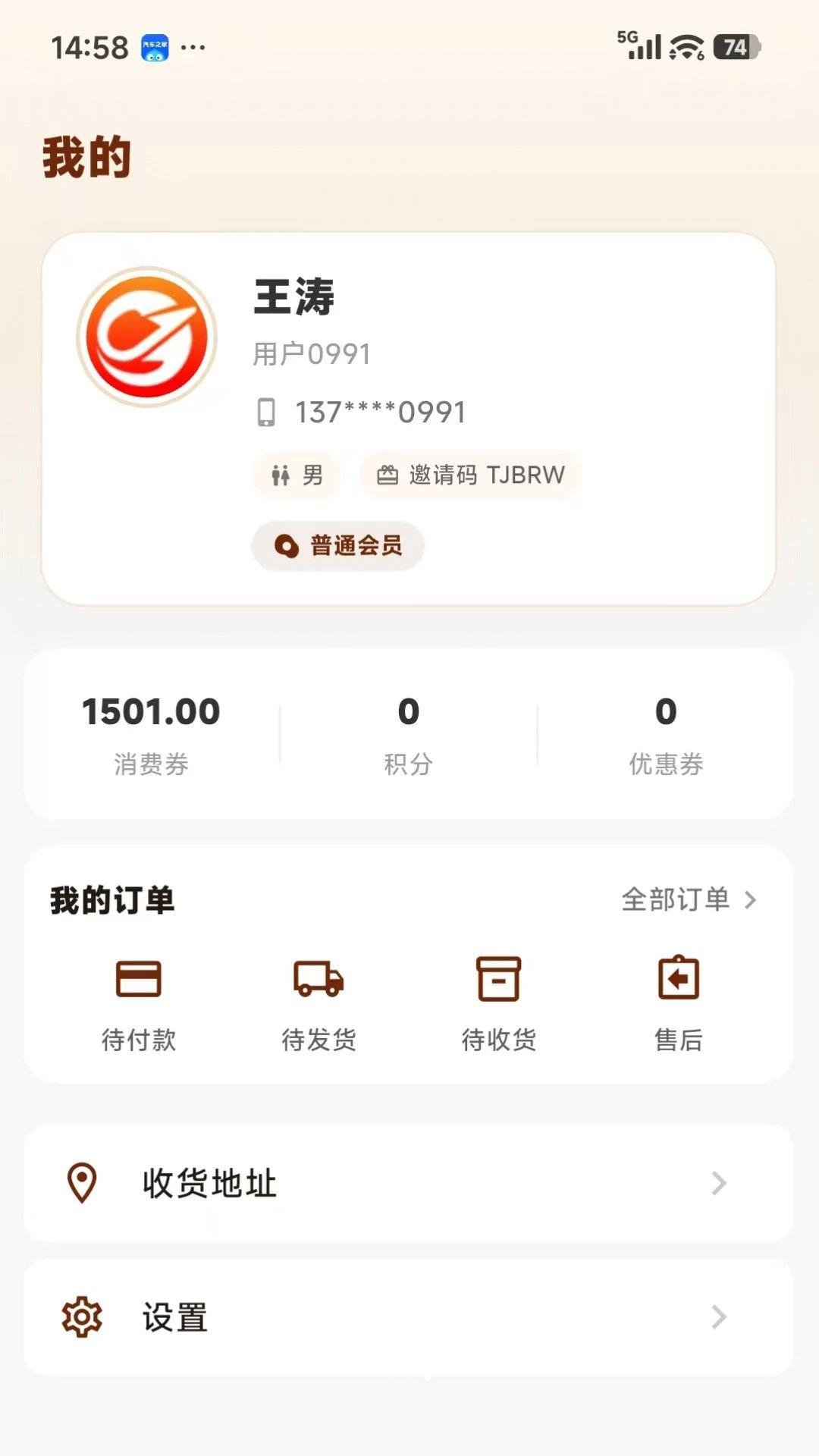The image size is (819, 1456).
Task: View my 积分 points
Action: (x=408, y=735)
